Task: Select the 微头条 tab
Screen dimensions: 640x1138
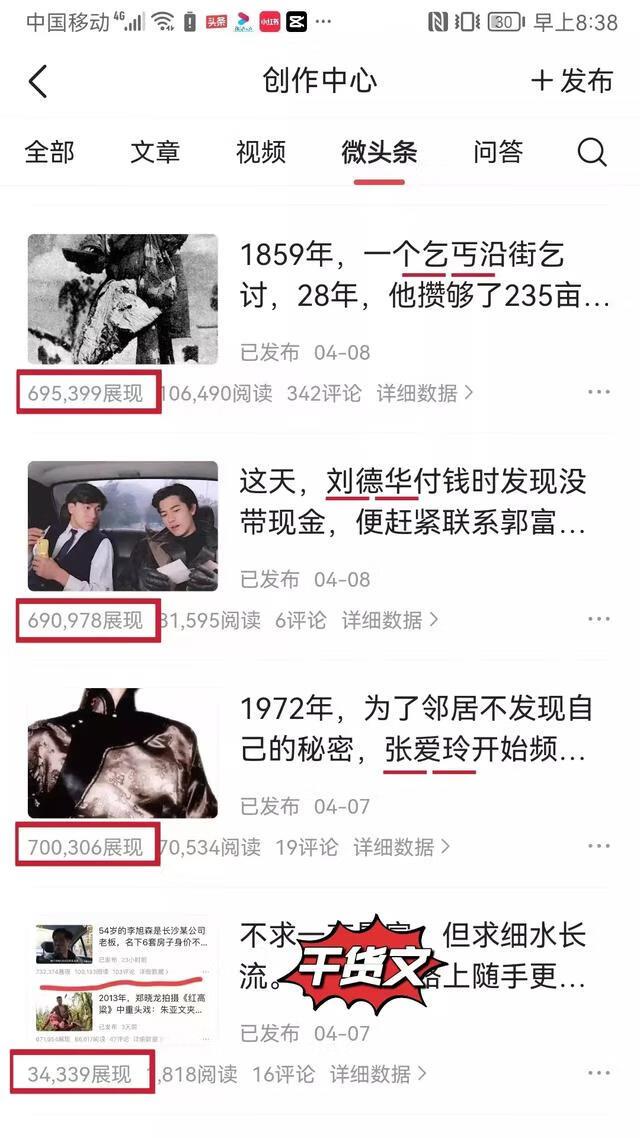Action: coord(379,152)
